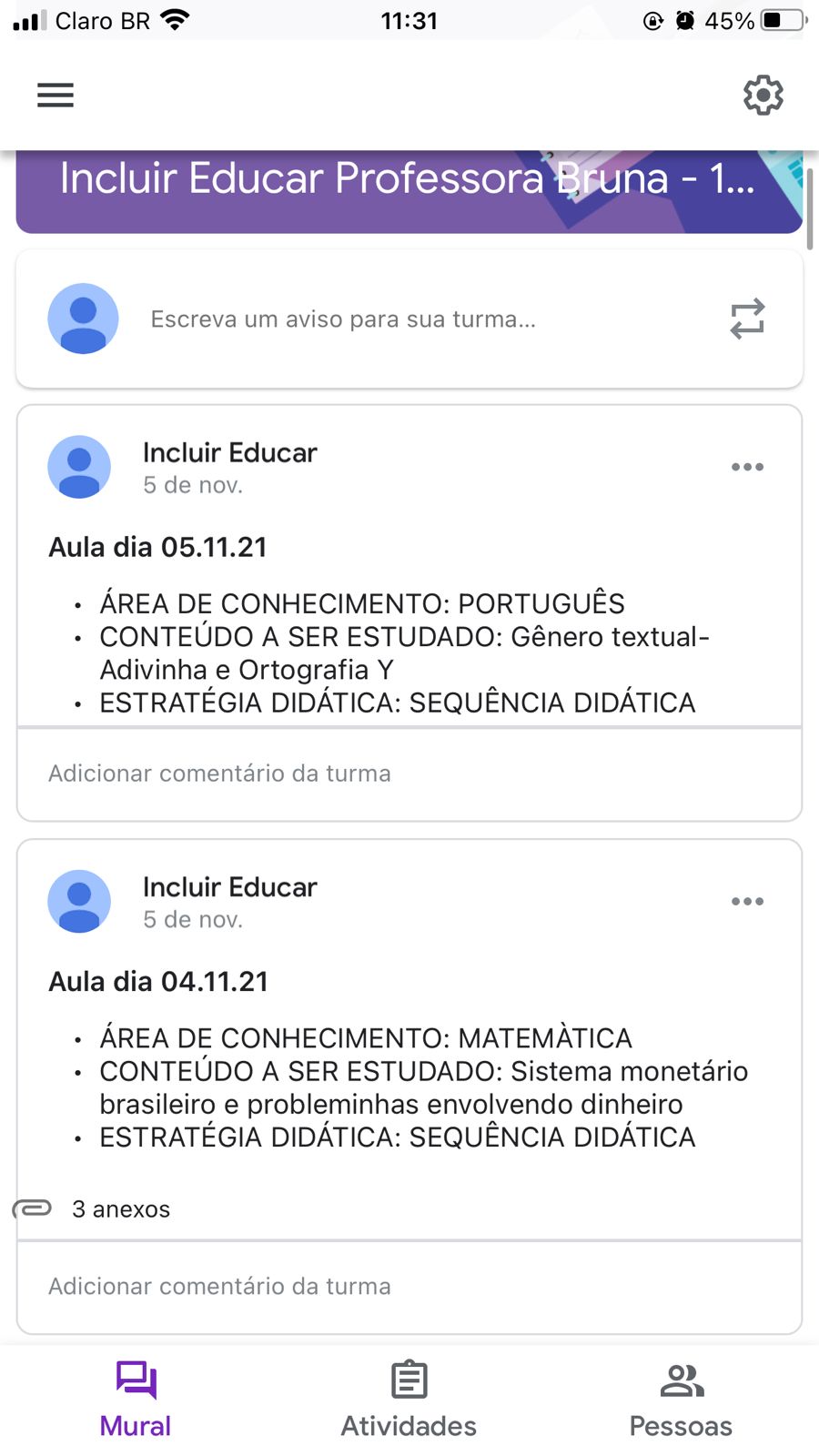Screen dimensions: 819x1456
Task: Open the hamburger navigation menu
Action: click(x=56, y=95)
